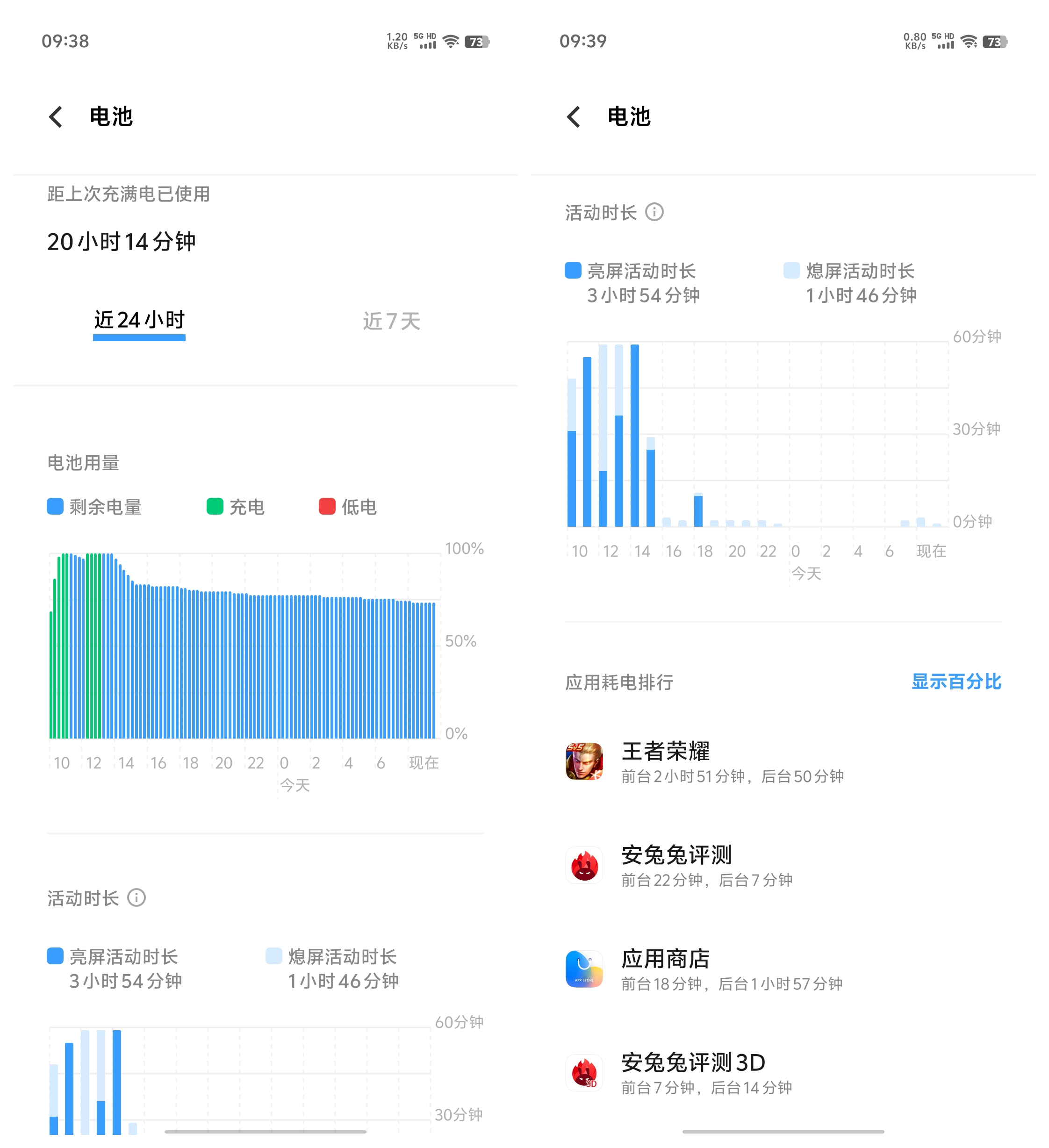The height and width of the screenshot is (1148, 1049).
Task: Select the 近24小时 tab
Action: coord(139,321)
